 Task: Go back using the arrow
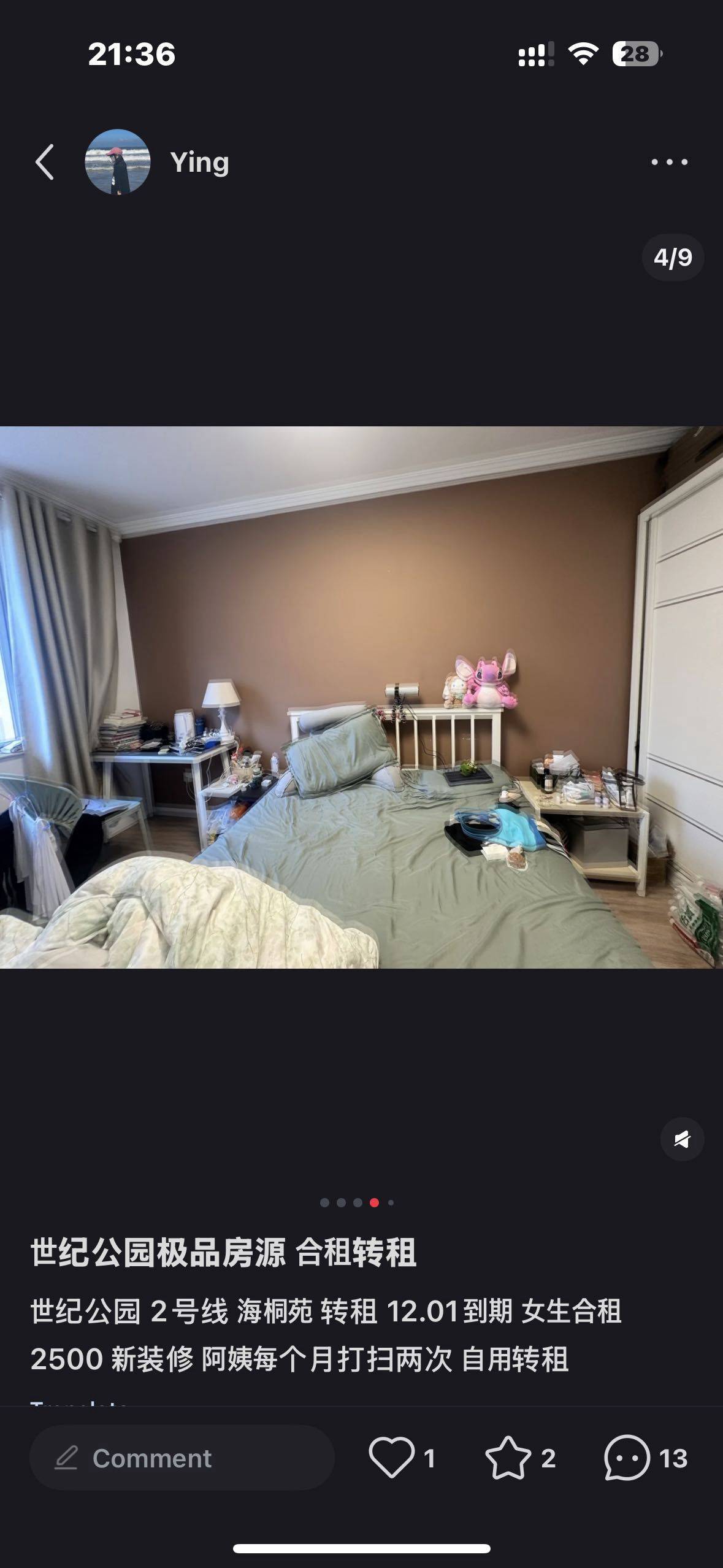pos(45,162)
